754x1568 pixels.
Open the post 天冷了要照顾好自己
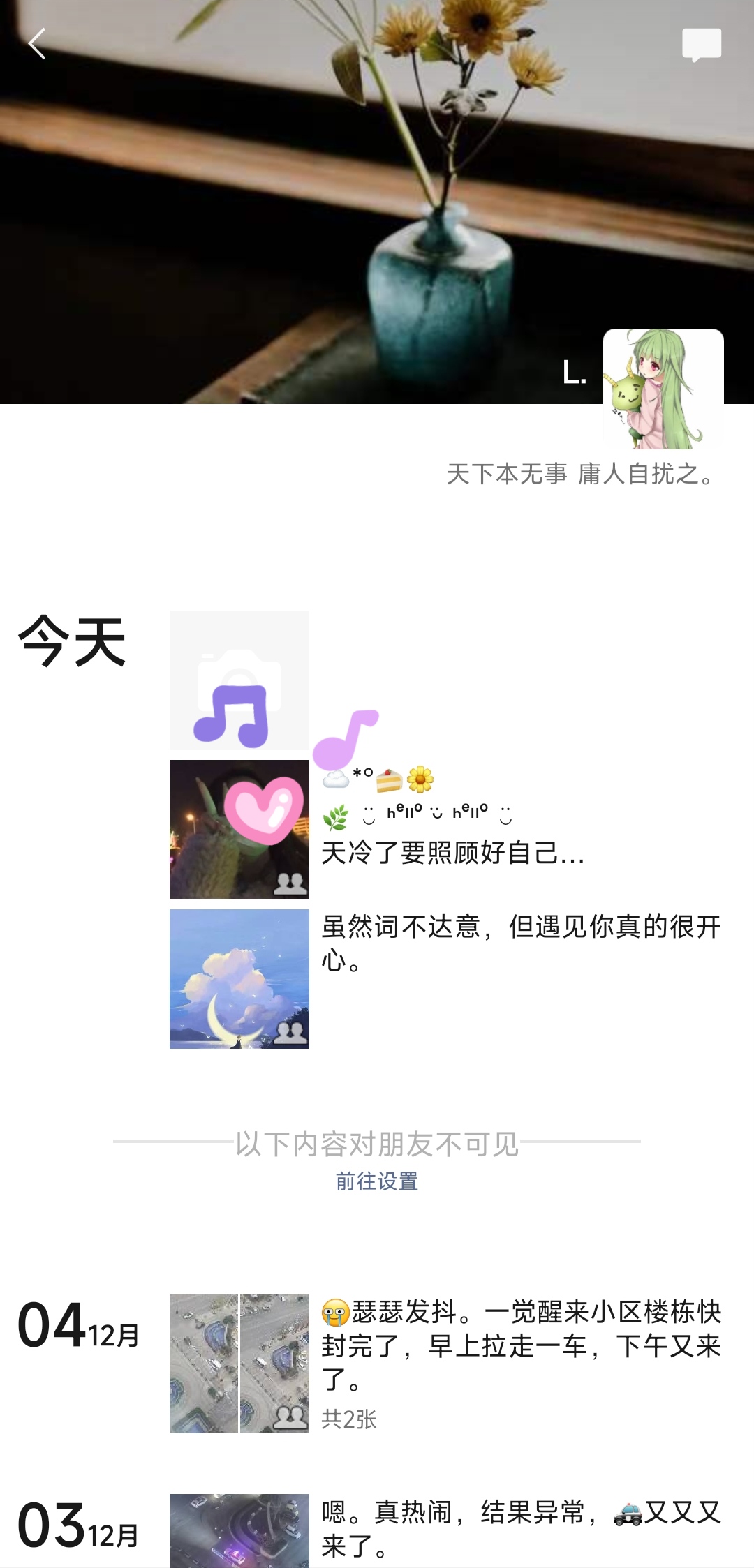452,852
